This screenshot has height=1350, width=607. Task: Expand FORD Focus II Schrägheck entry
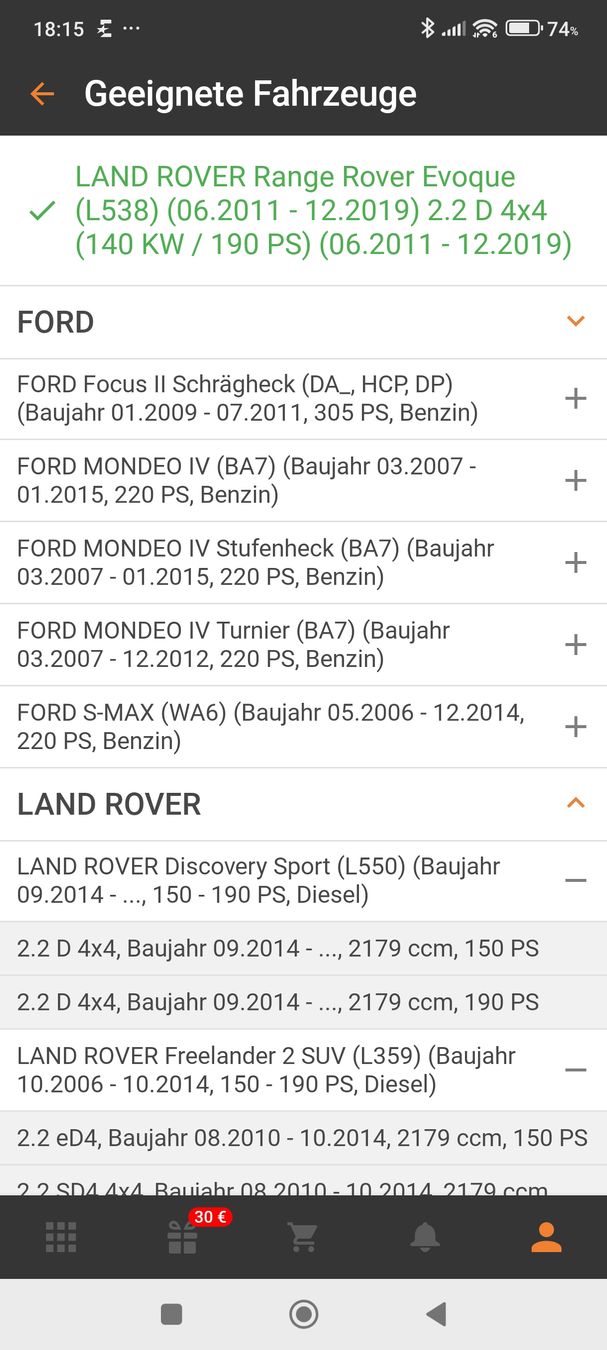point(575,399)
